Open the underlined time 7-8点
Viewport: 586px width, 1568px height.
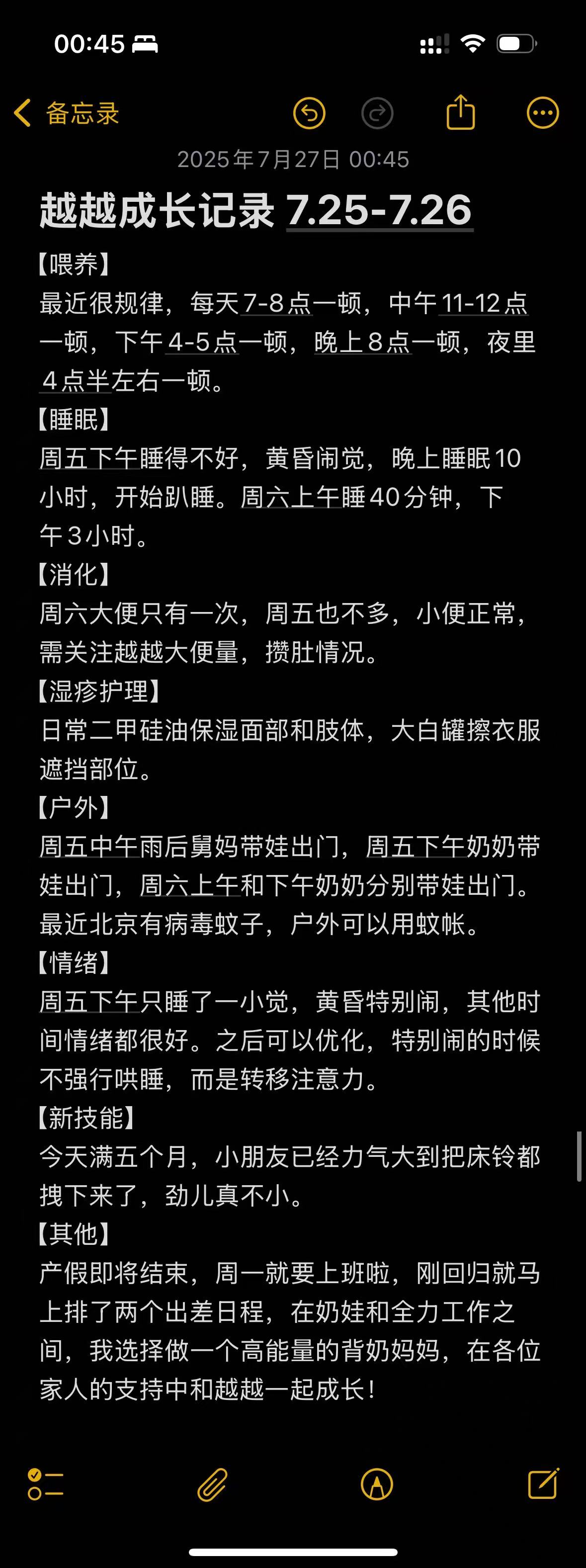pyautogui.click(x=277, y=303)
